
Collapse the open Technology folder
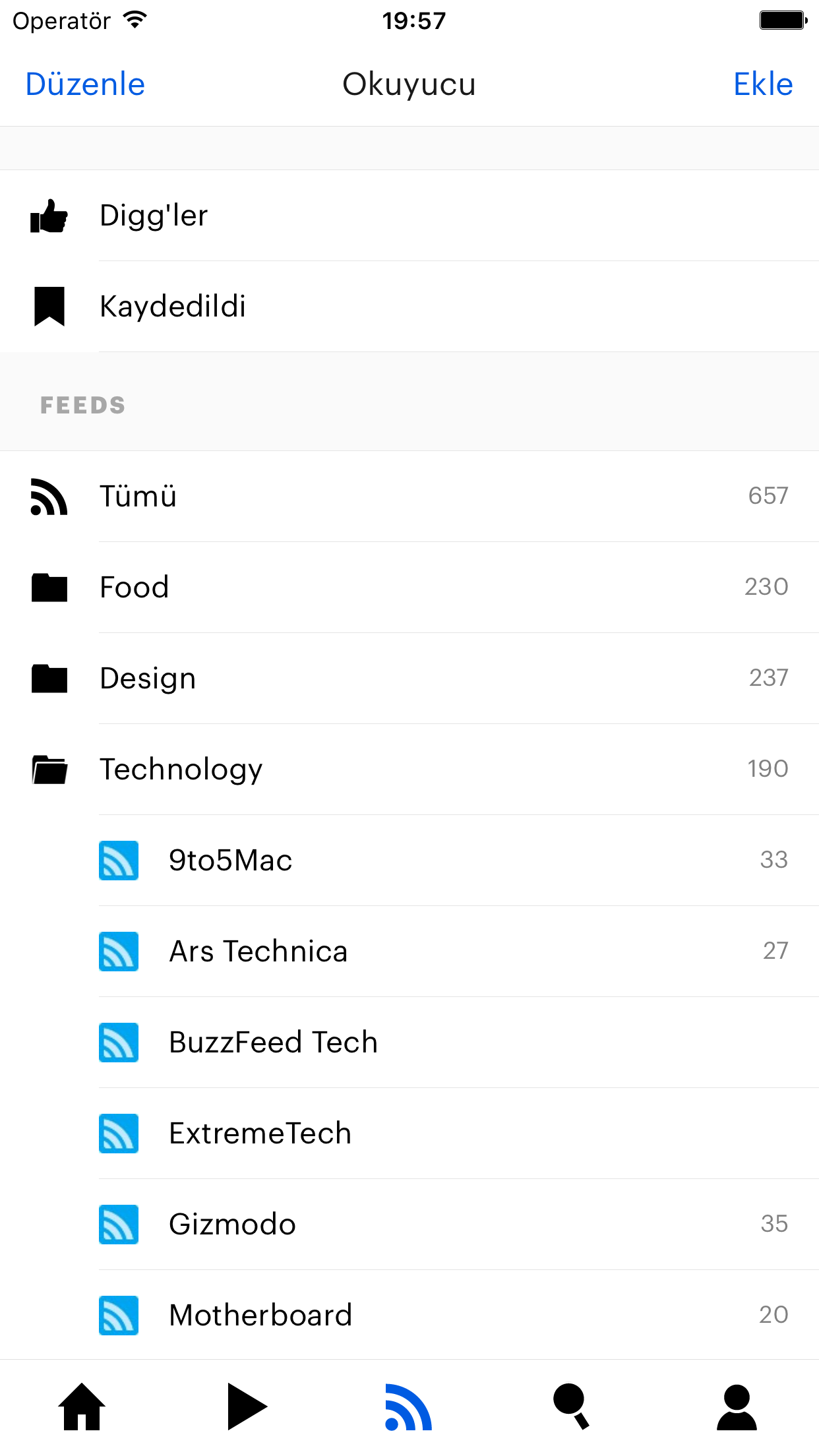point(49,769)
